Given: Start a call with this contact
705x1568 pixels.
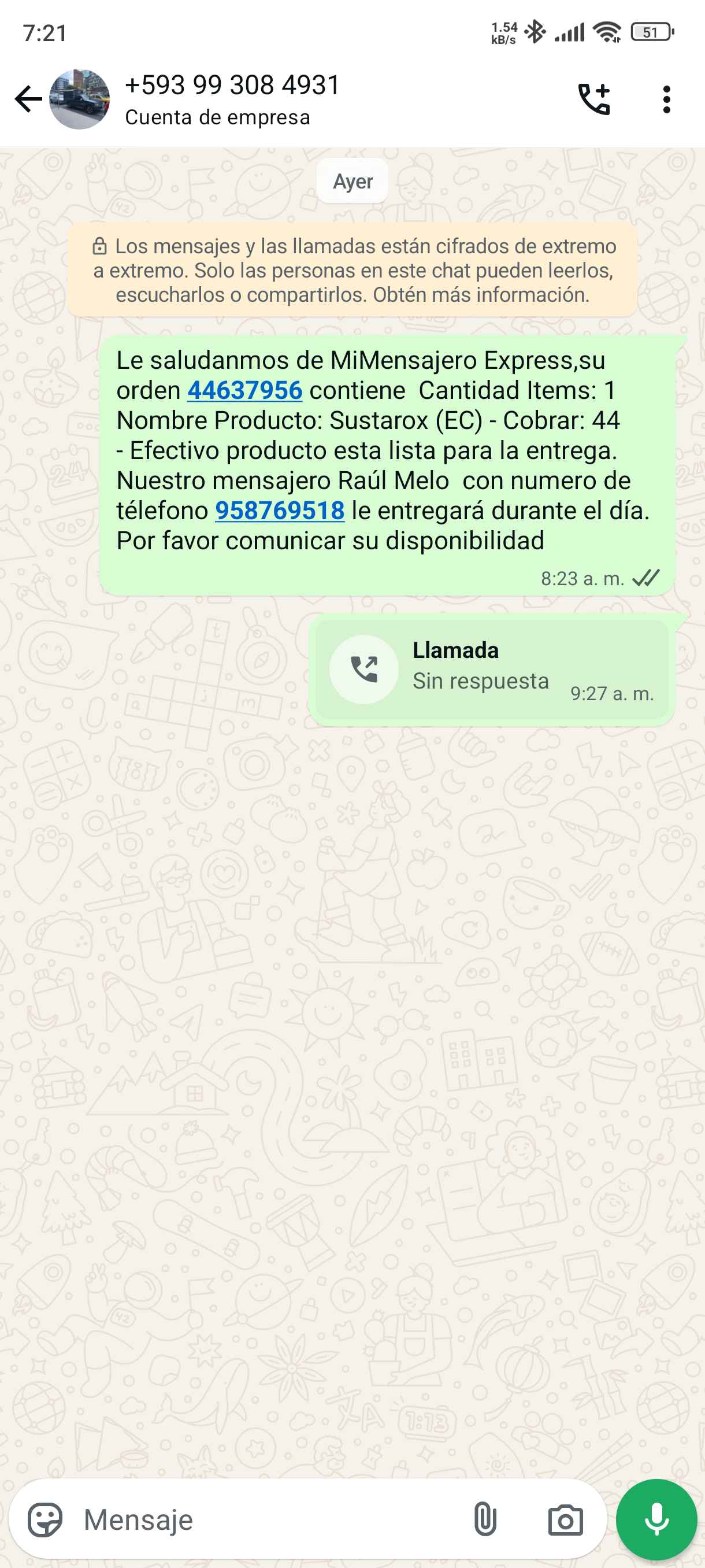Looking at the screenshot, I should pos(593,99).
